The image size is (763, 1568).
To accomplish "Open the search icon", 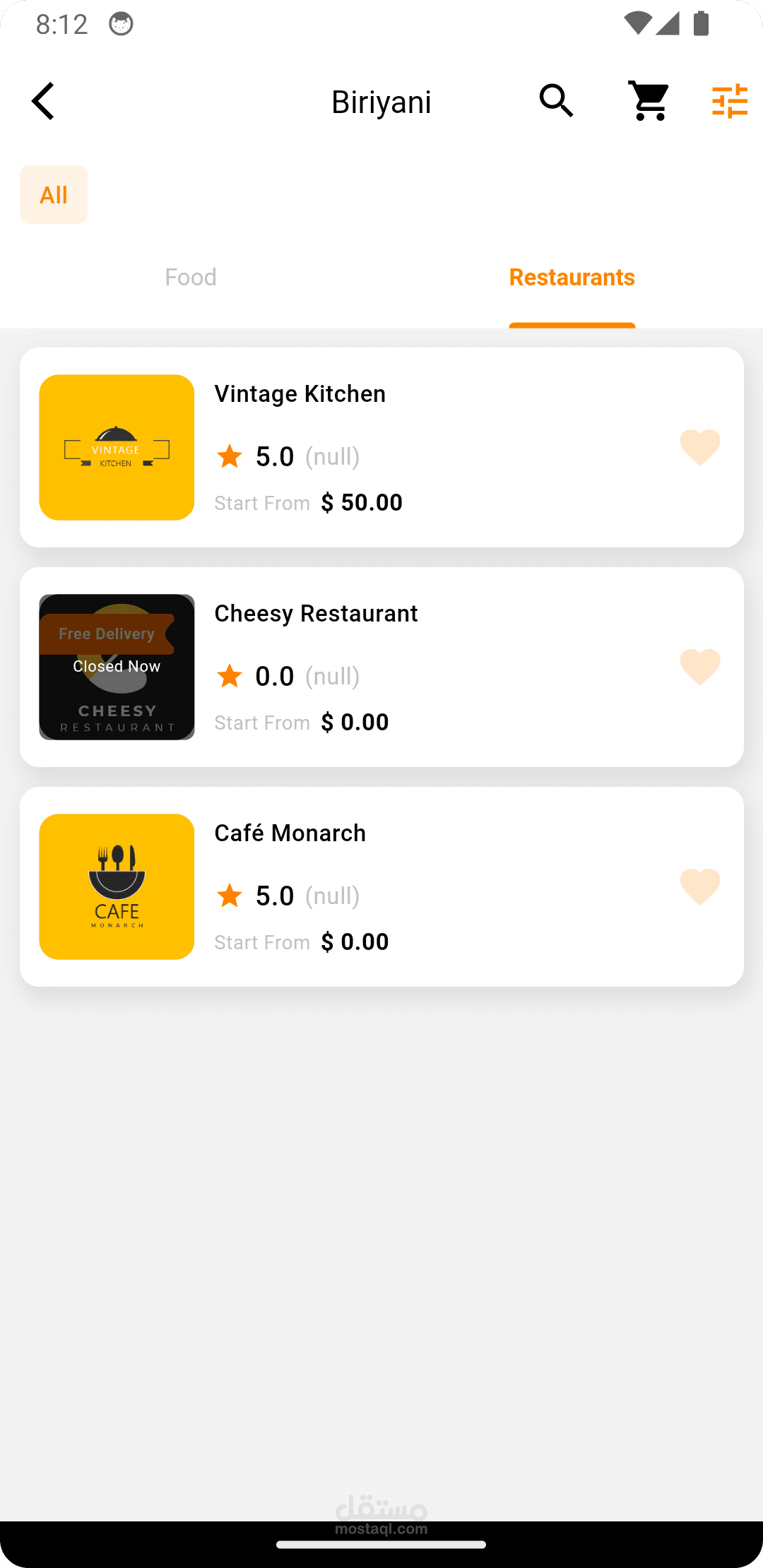I will (556, 101).
